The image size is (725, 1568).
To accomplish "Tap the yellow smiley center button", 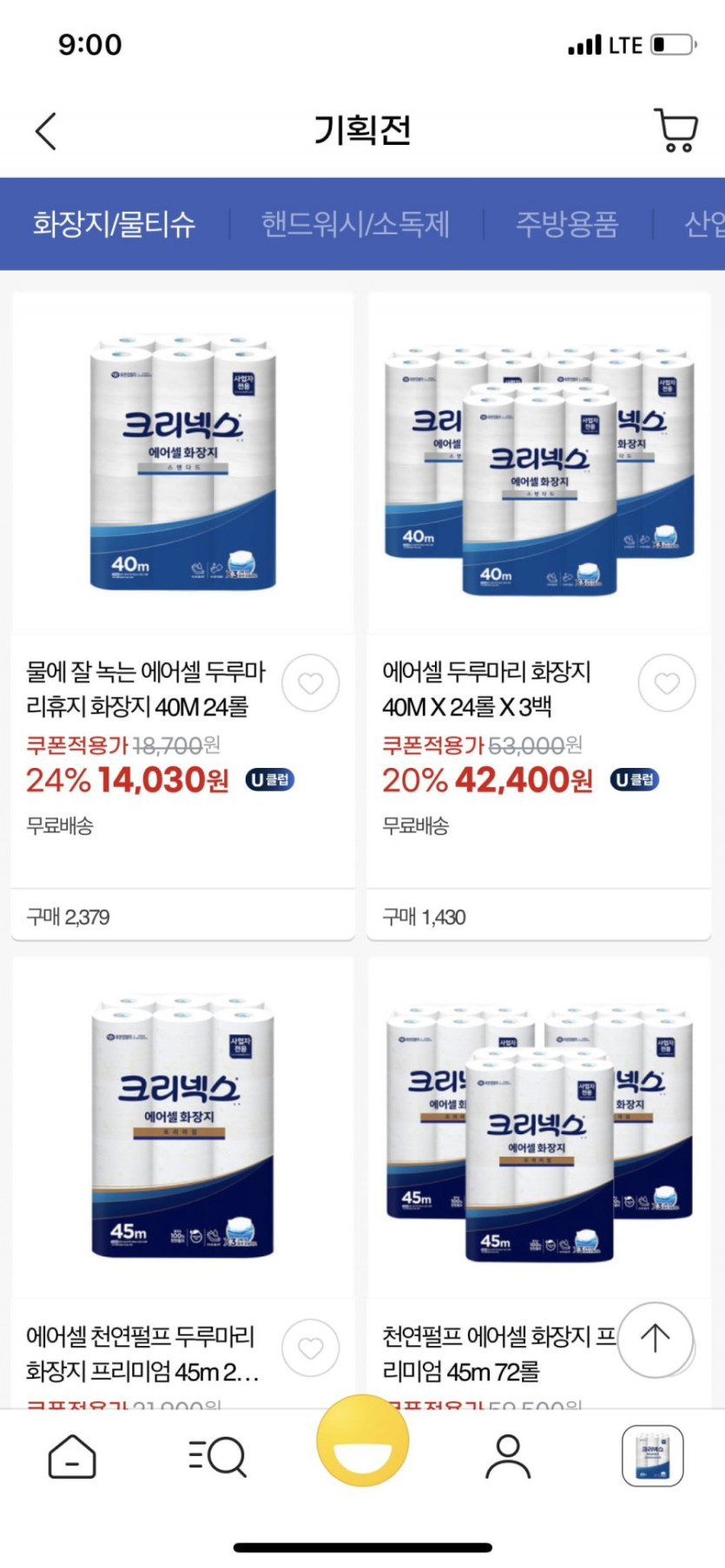I will coord(362,1442).
